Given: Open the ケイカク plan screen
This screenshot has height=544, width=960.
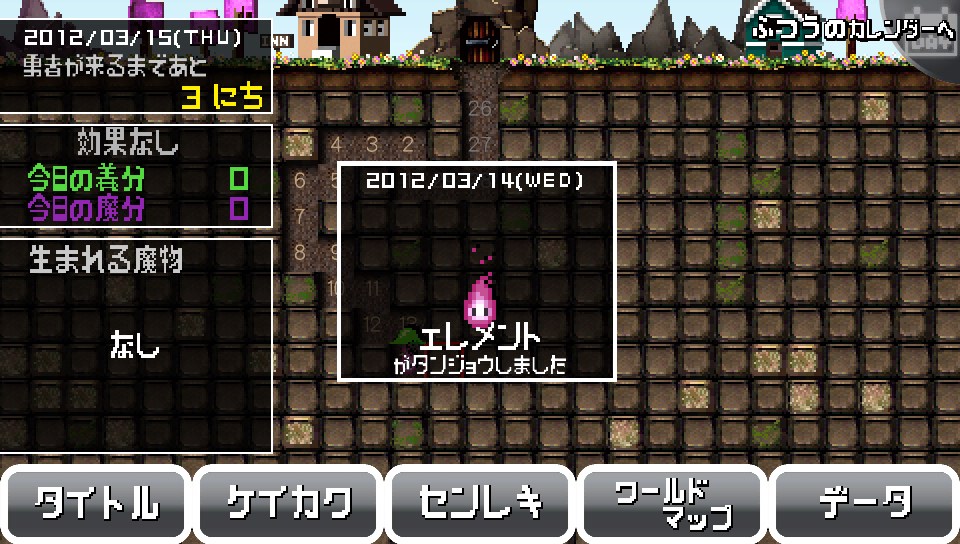Looking at the screenshot, I should tap(288, 502).
